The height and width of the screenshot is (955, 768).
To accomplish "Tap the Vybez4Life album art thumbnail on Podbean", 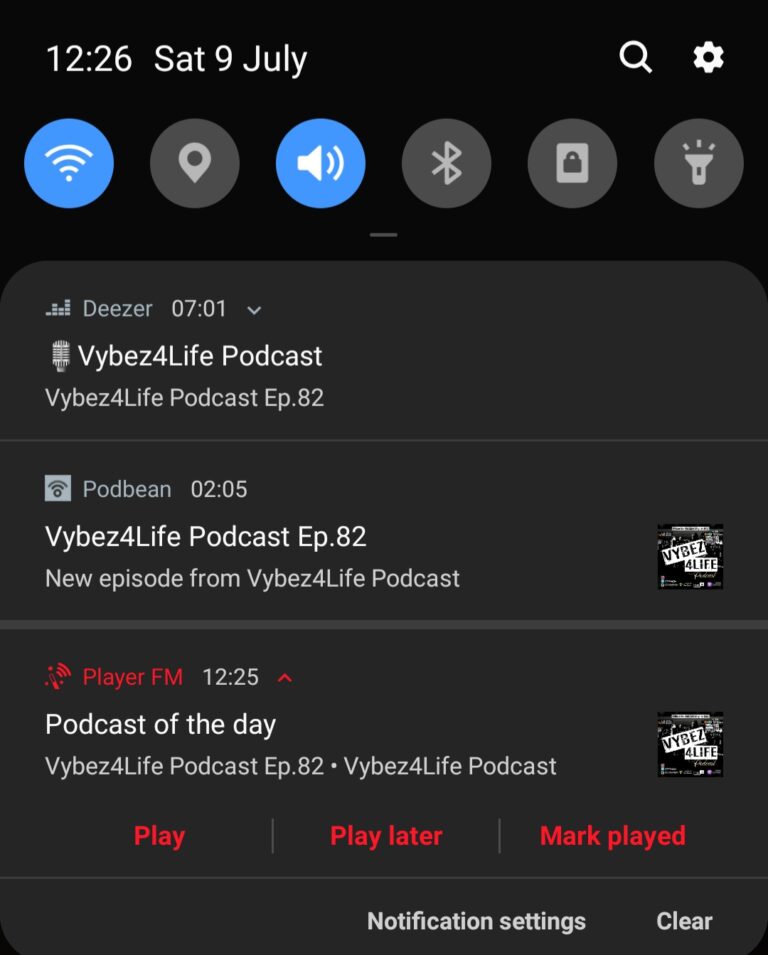I will tap(690, 556).
